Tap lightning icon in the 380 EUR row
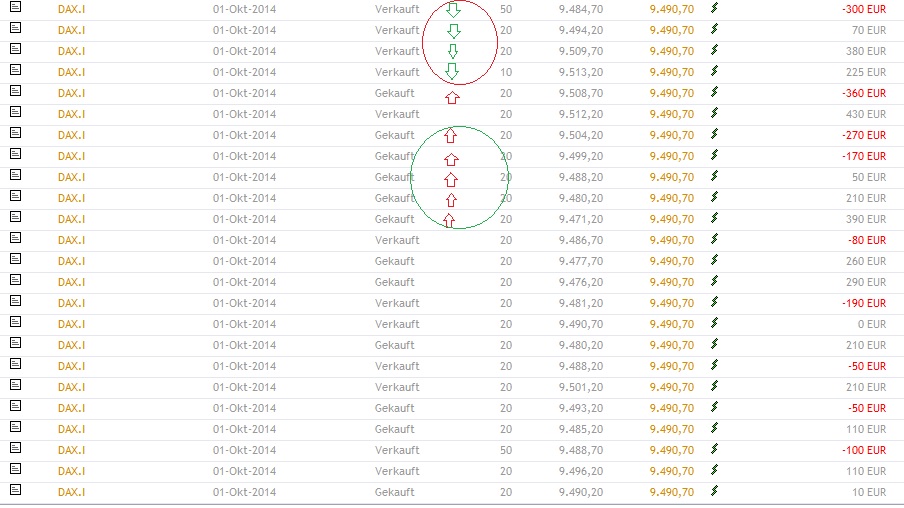Image resolution: width=904 pixels, height=508 pixels. [714, 51]
